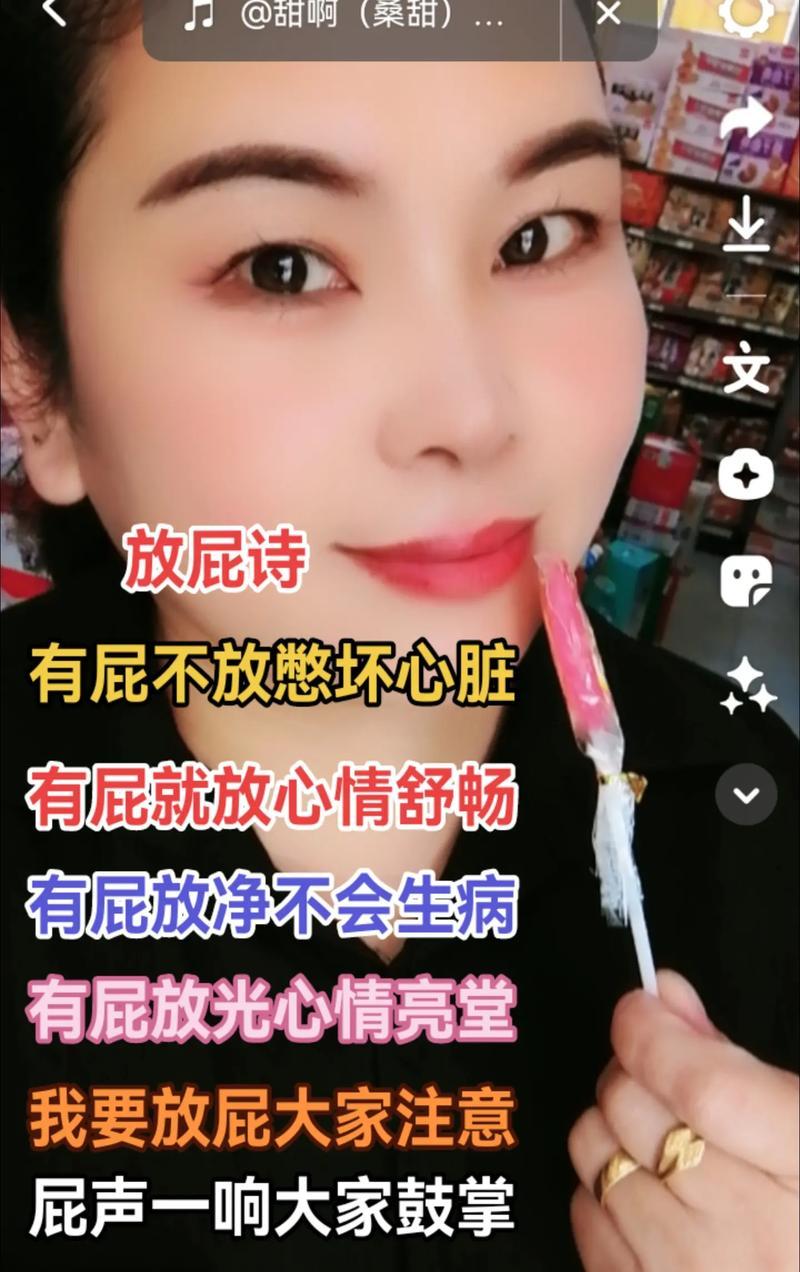Add text with the 文 tool
This screenshot has width=800, height=1272.
pos(746,369)
